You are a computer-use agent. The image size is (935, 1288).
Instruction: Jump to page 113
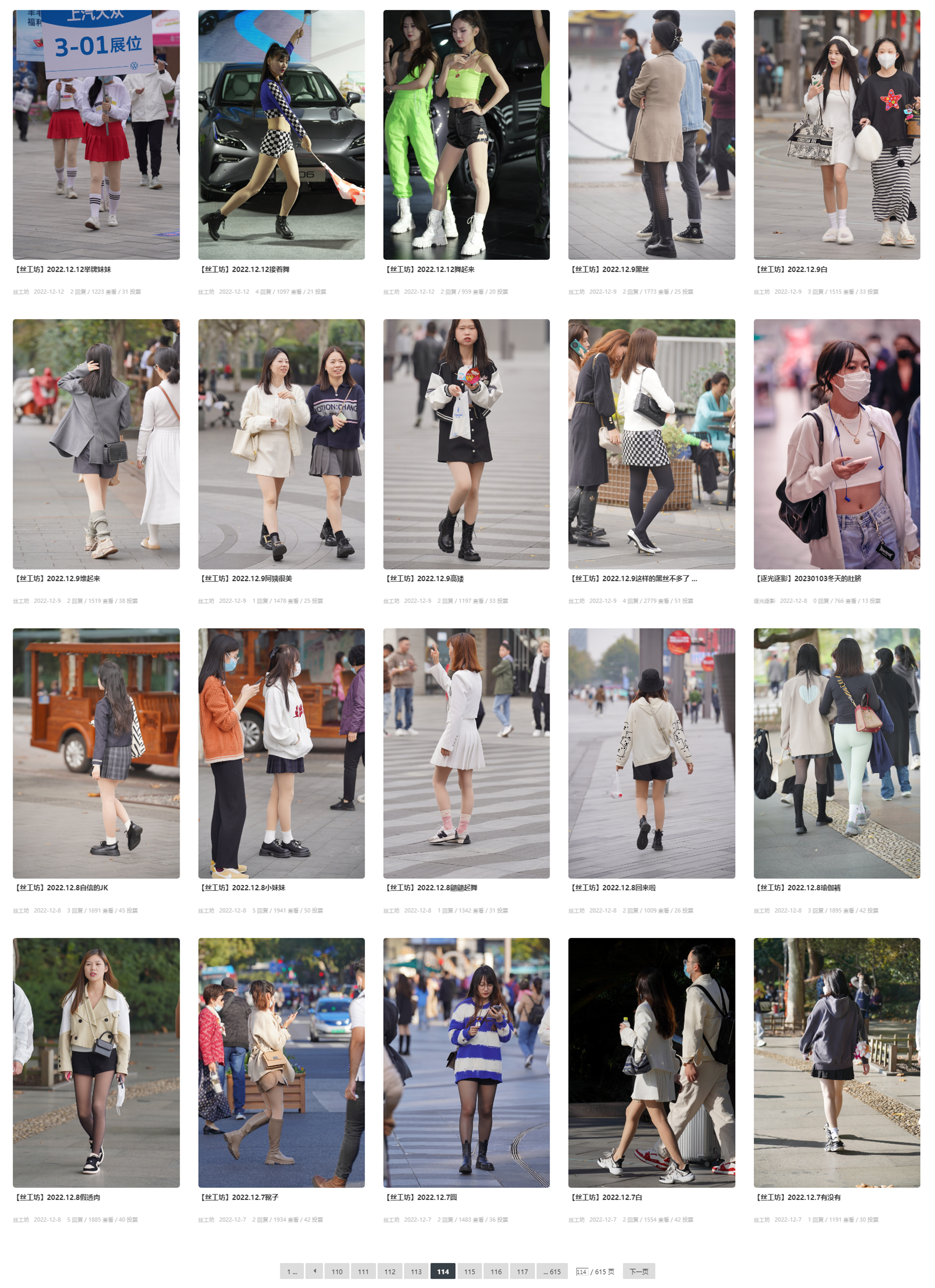[416, 1271]
